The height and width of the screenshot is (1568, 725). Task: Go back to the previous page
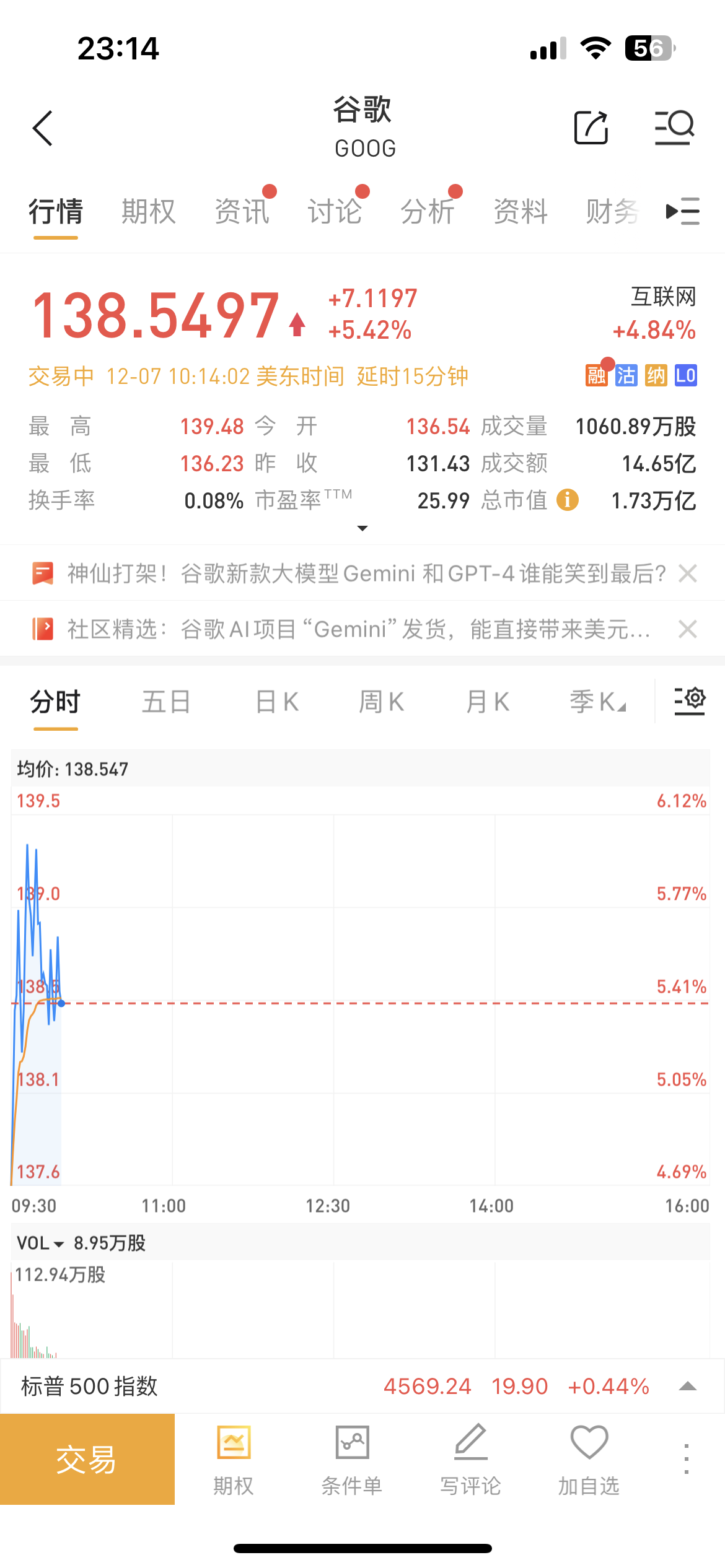pos(43,128)
